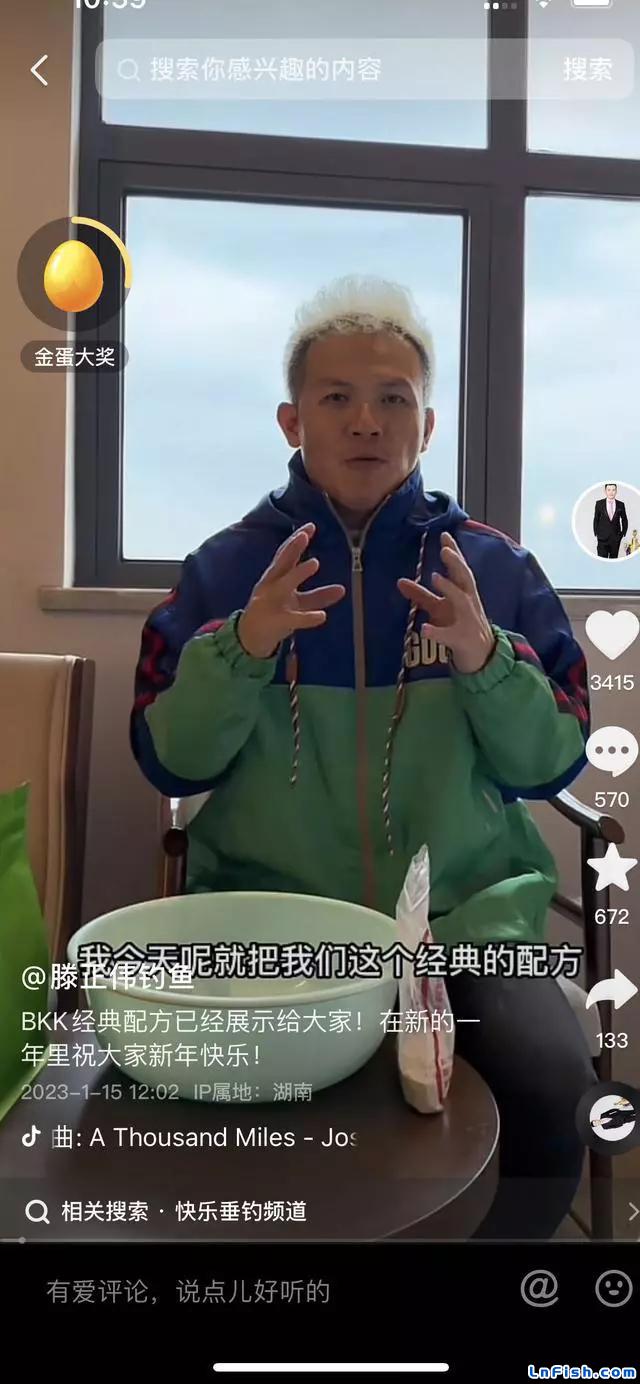Viewport: 640px width, 1384px height.
Task: Open the creator's profile avatar
Action: [609, 521]
